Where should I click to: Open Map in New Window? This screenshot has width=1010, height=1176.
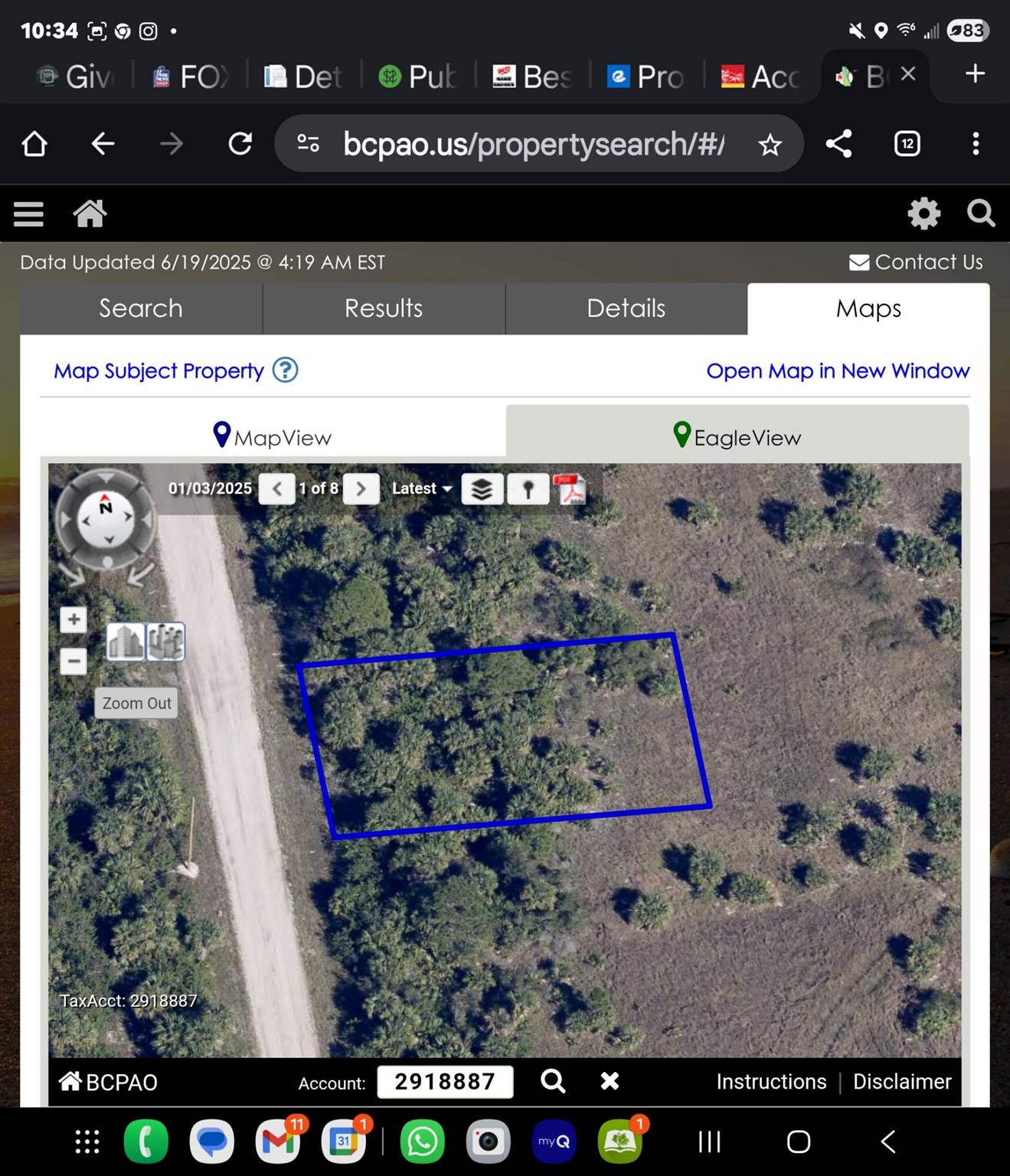838,371
